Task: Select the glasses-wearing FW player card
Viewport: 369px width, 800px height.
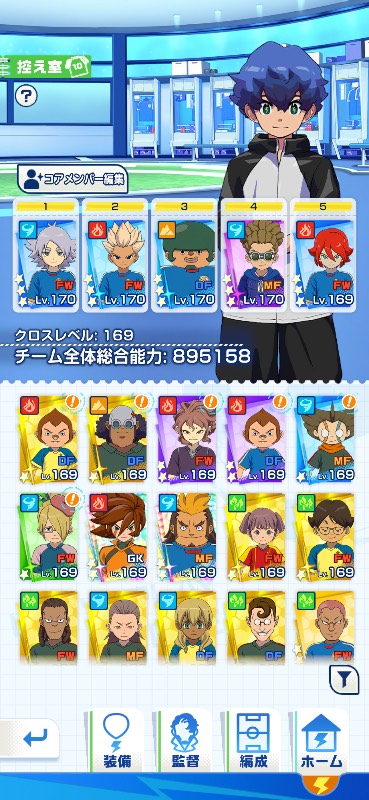Action: (x=325, y=537)
